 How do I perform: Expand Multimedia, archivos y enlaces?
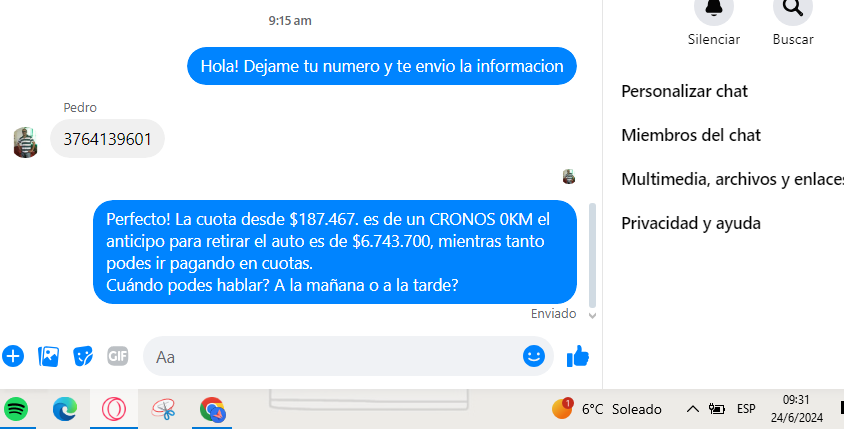pos(730,179)
